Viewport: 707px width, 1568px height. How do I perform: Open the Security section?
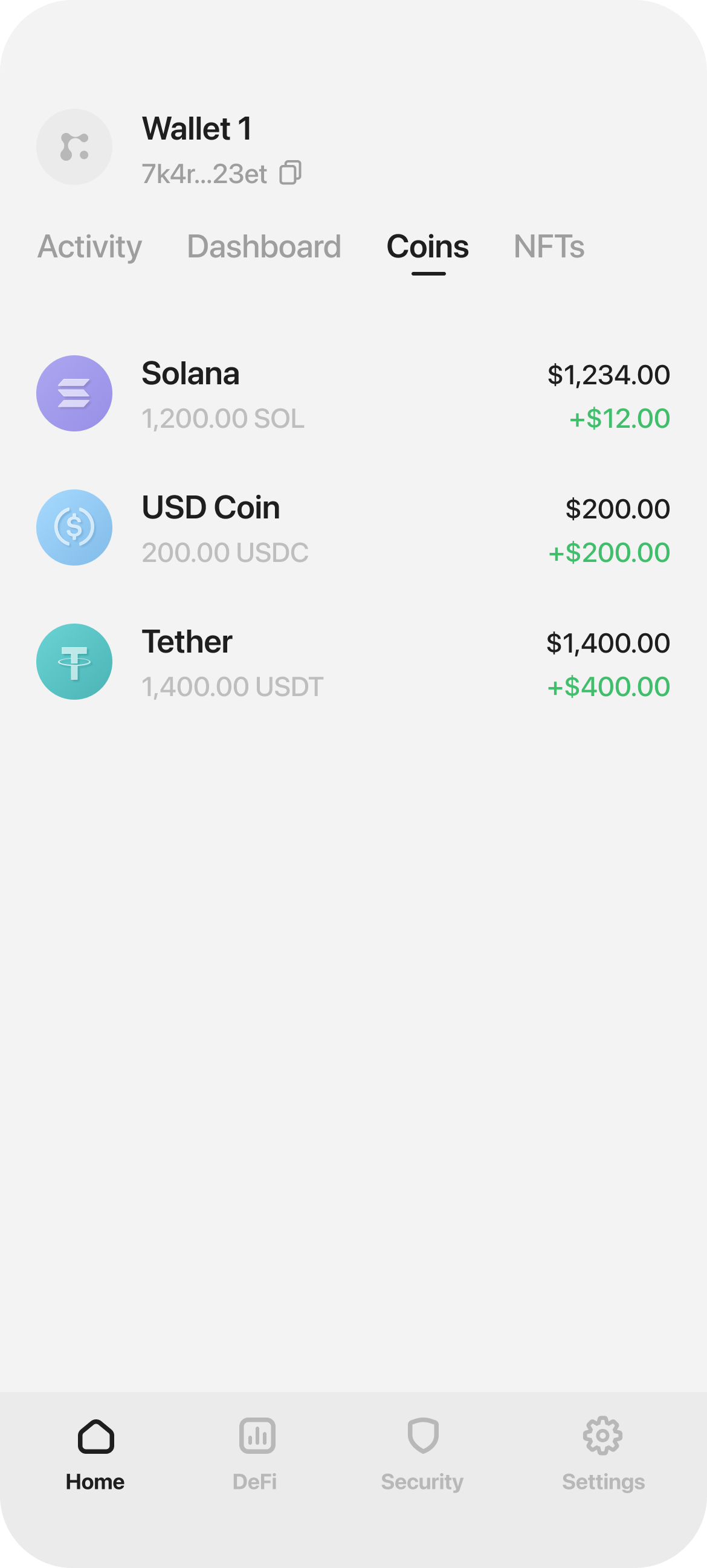(422, 1454)
